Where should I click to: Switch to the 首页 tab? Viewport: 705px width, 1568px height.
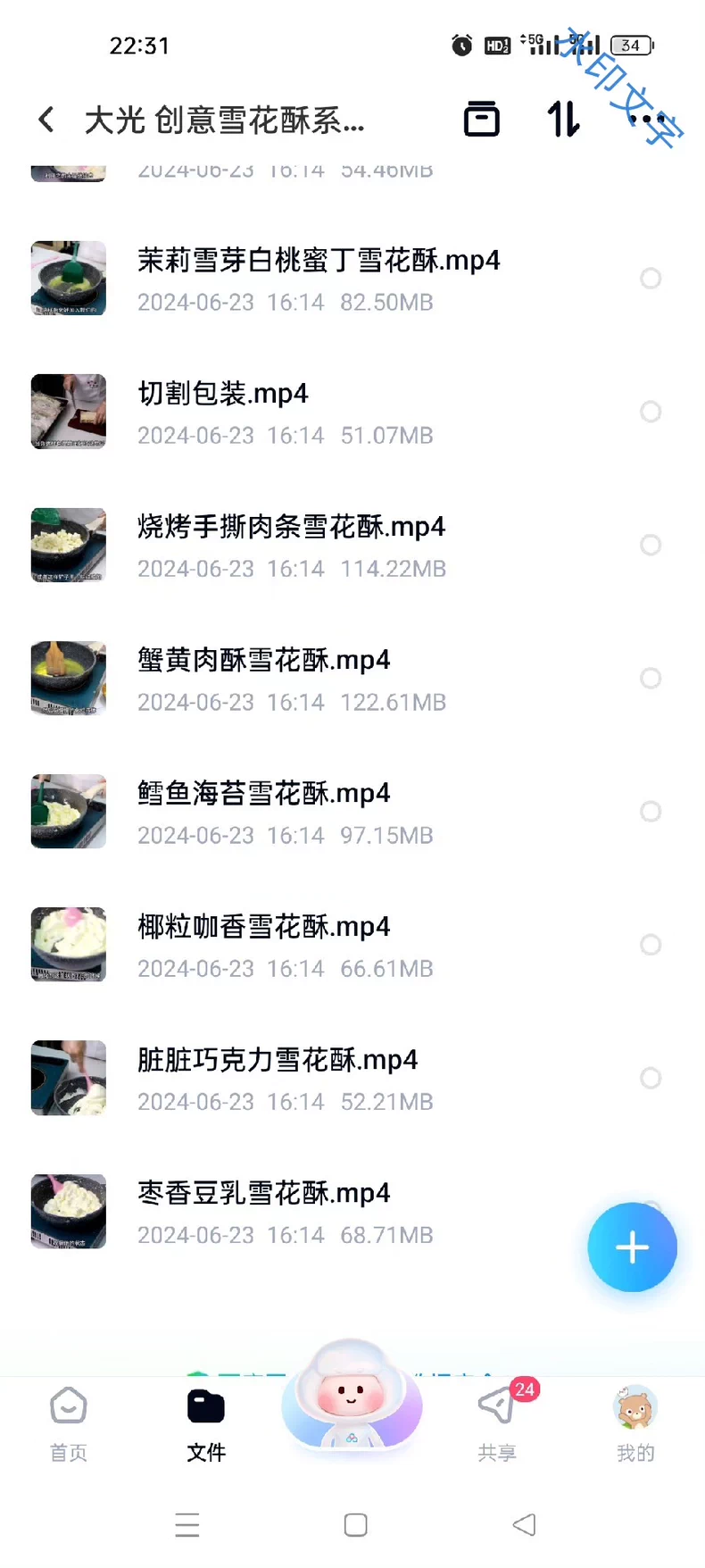click(x=68, y=1420)
